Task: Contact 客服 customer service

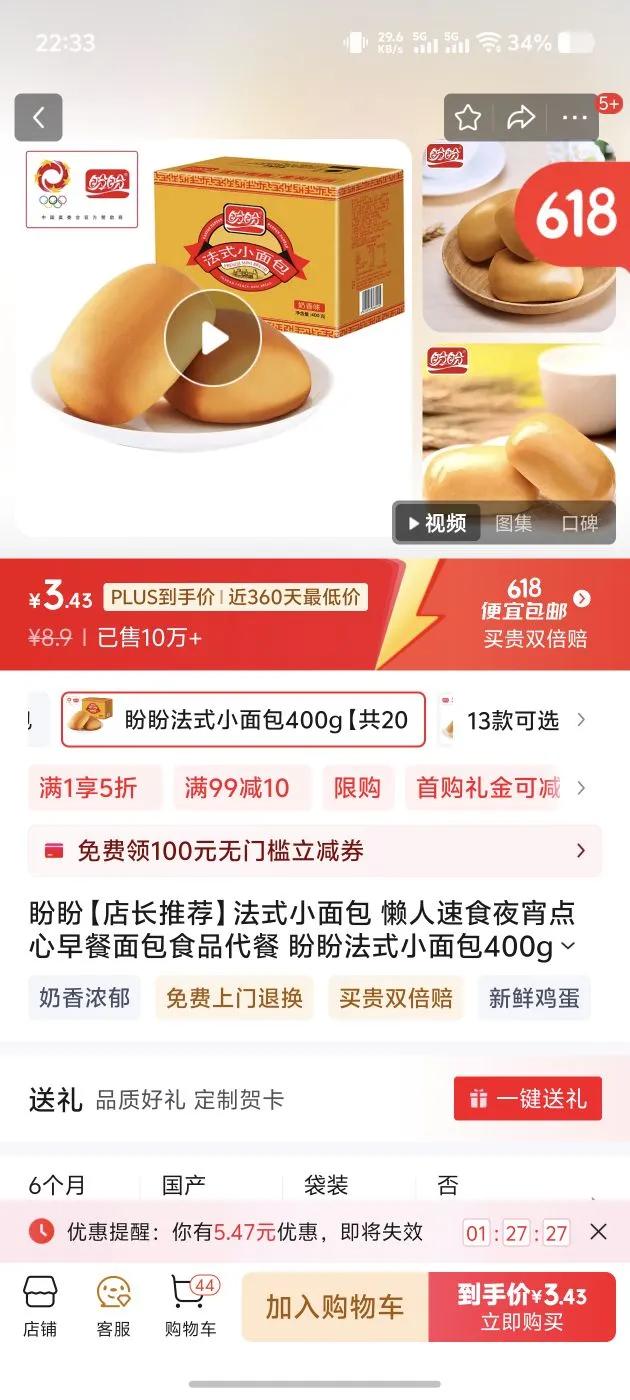Action: (114, 1308)
